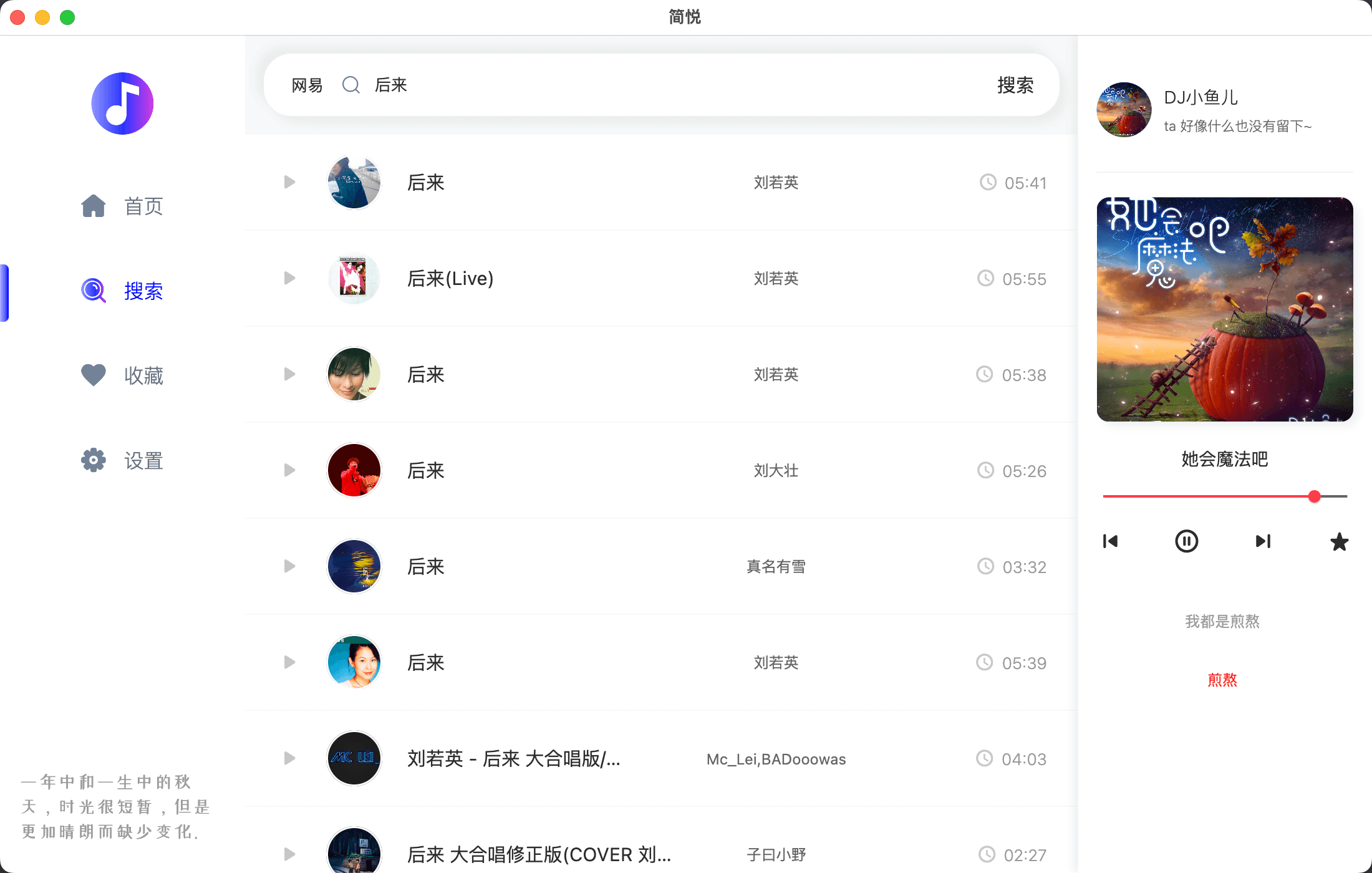The height and width of the screenshot is (873, 1372).
Task: Play the 后来(Live) track
Action: [289, 278]
